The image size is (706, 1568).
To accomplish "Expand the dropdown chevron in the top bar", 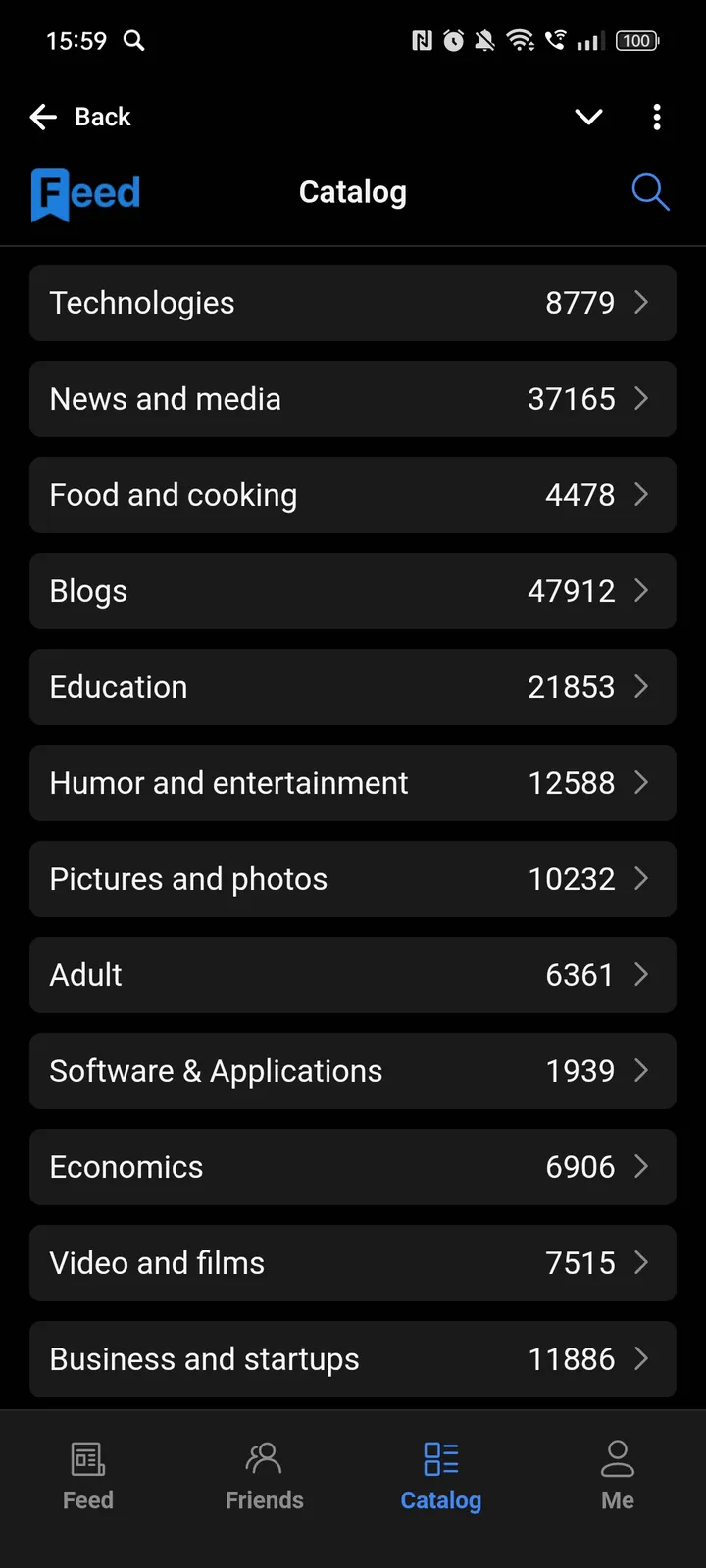I will coord(588,118).
